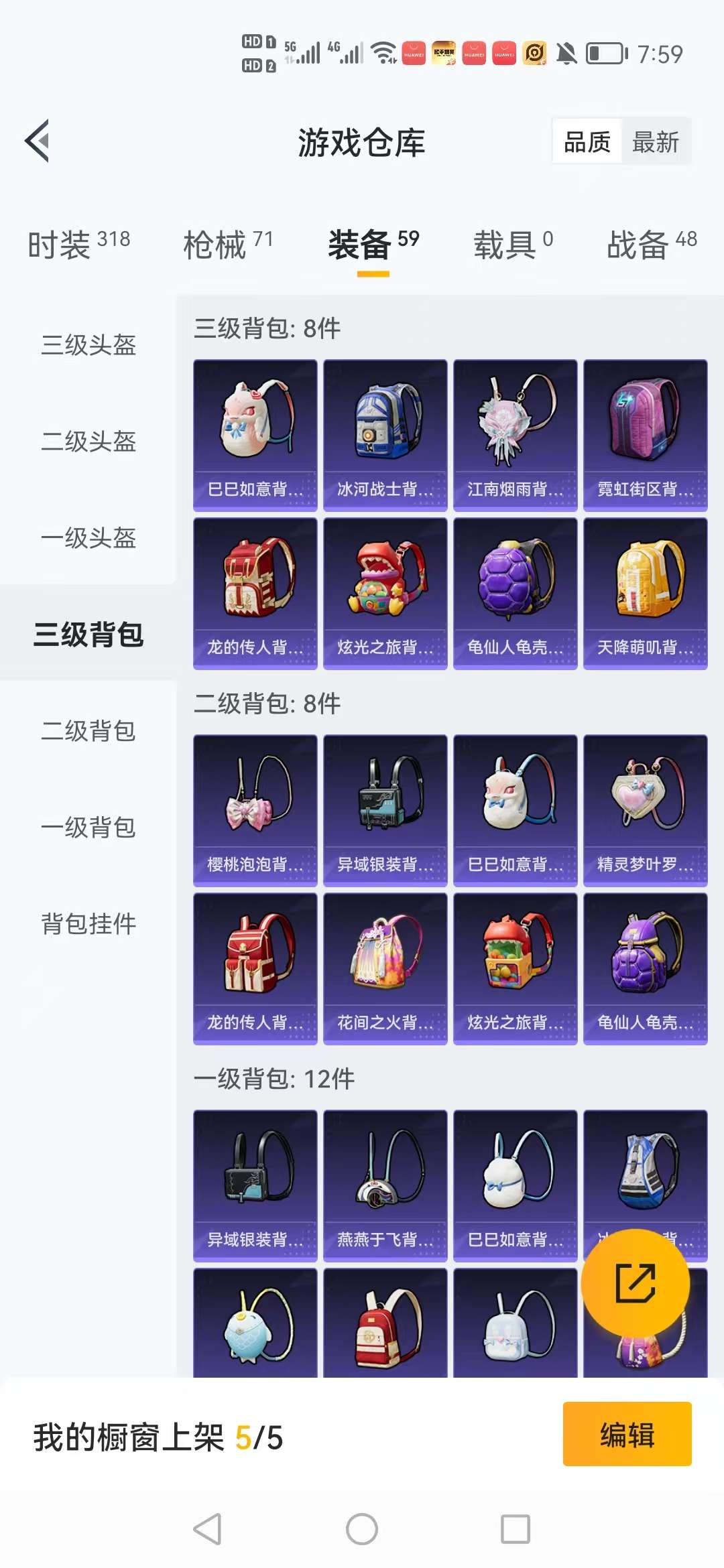Open the 霓虹街区 backpack item
724x1568 pixels.
[645, 436]
